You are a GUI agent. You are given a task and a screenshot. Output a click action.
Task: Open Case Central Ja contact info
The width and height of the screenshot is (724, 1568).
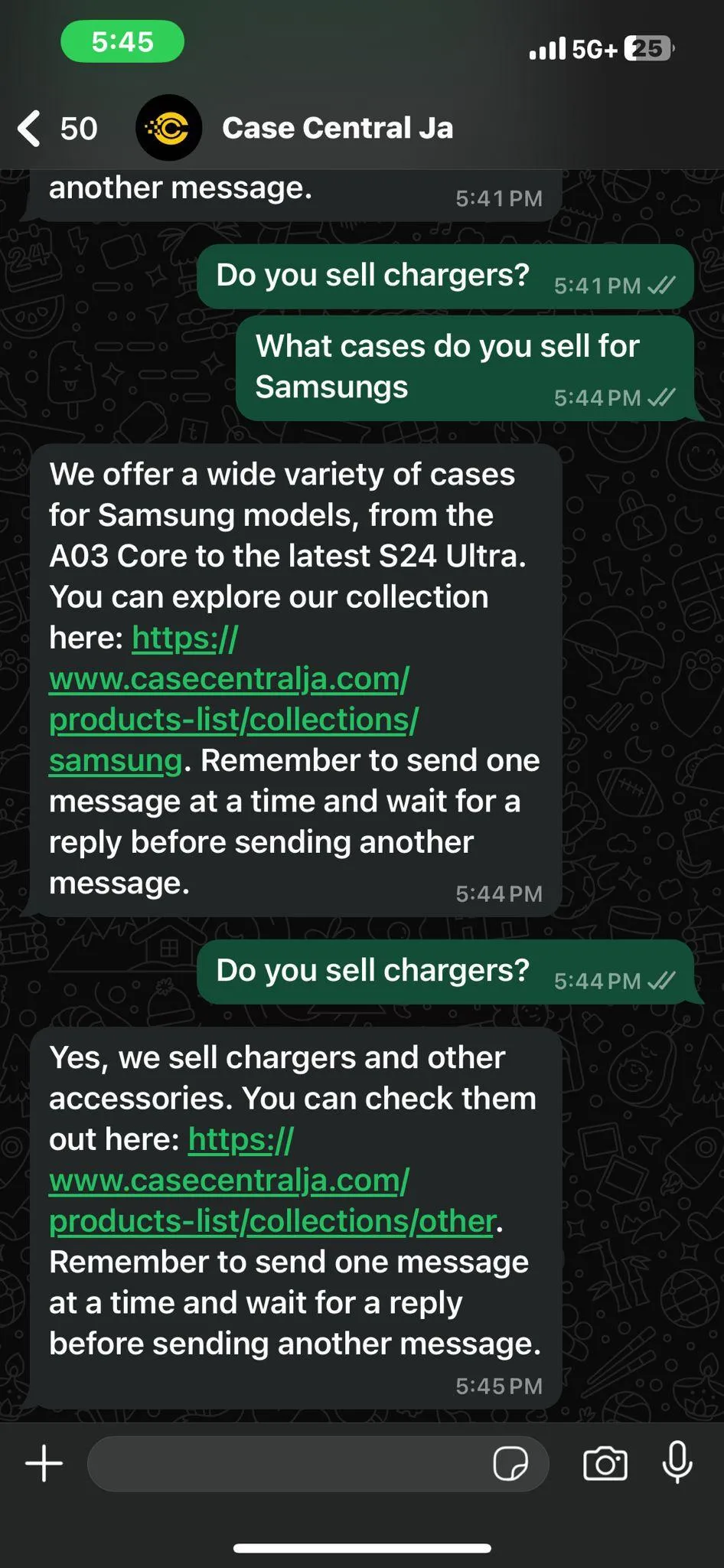coord(337,128)
